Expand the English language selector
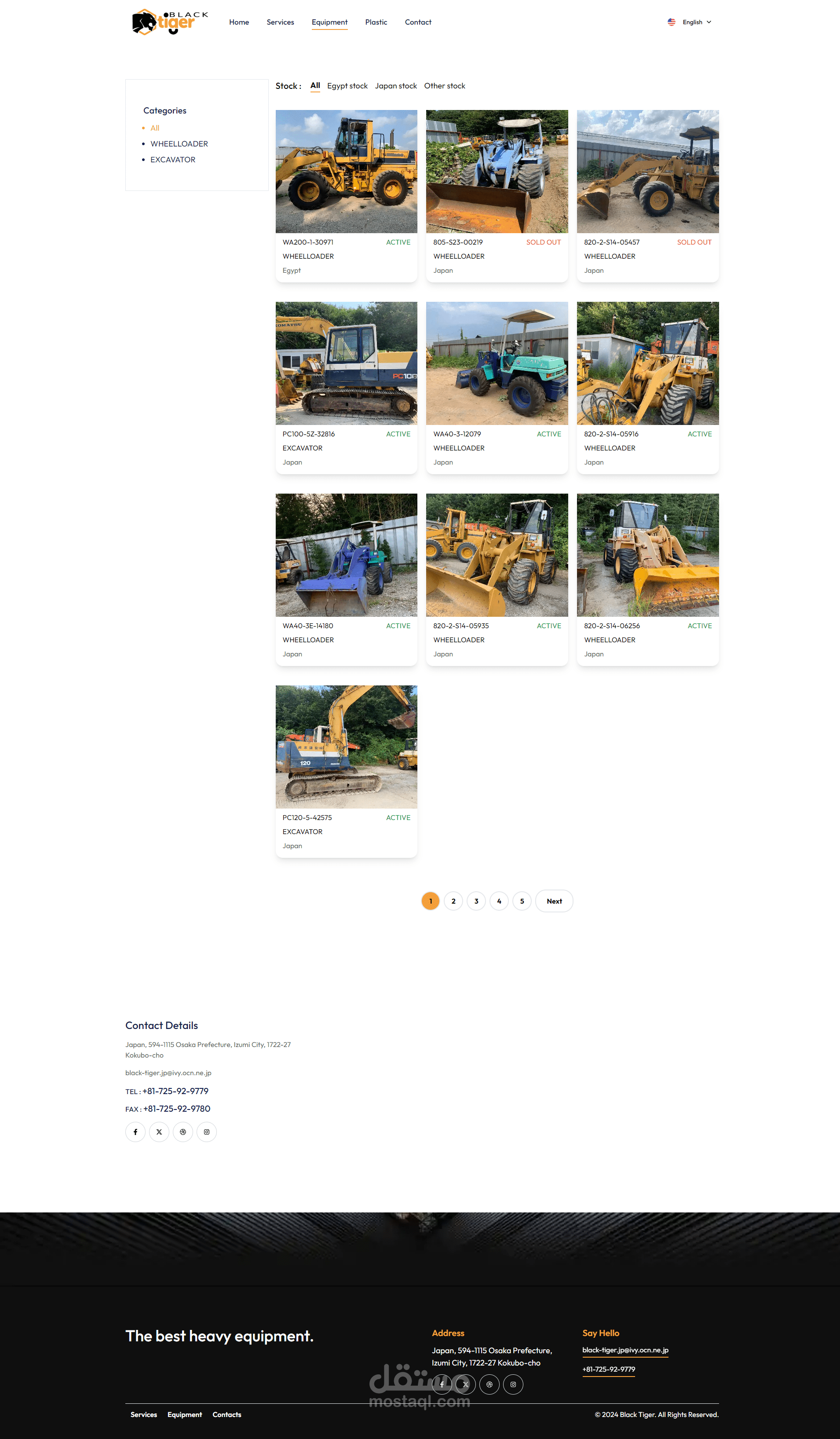The image size is (840, 1439). (689, 22)
